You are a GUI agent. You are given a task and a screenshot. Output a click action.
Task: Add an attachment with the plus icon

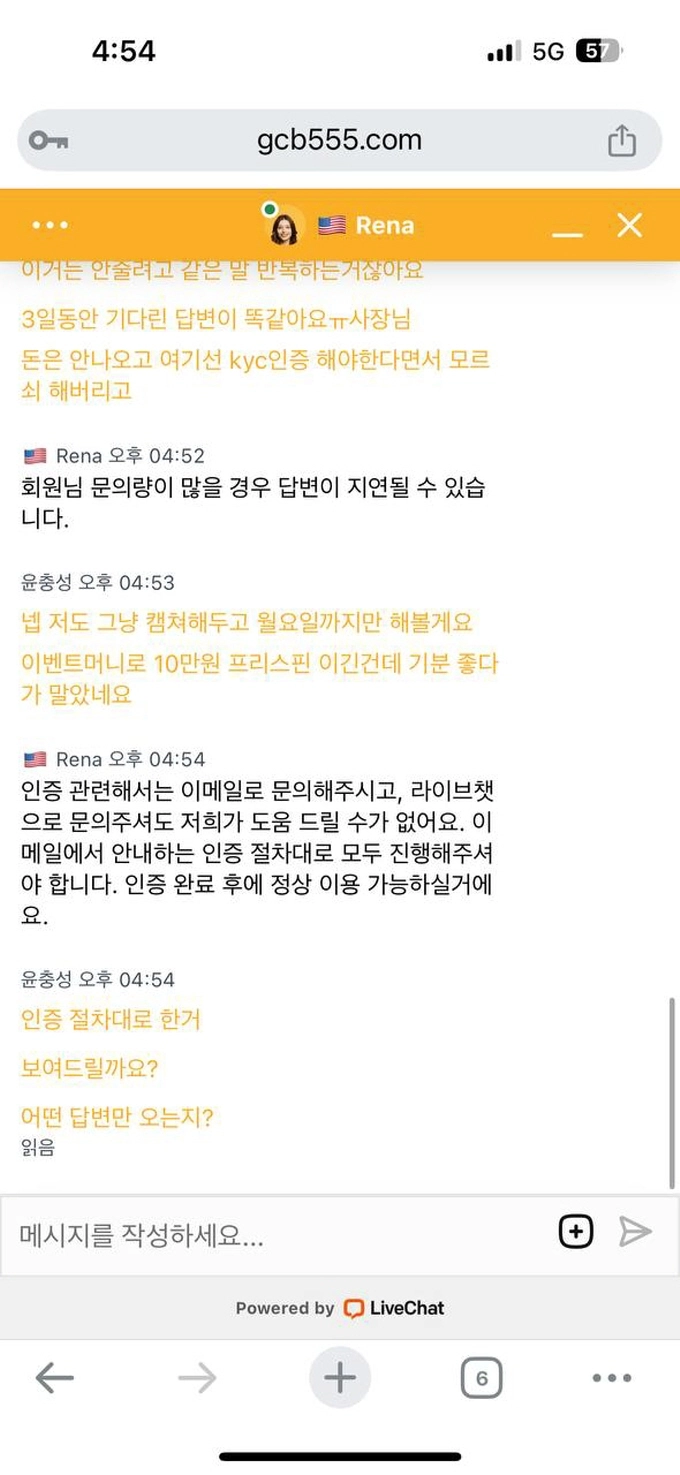coord(576,1232)
